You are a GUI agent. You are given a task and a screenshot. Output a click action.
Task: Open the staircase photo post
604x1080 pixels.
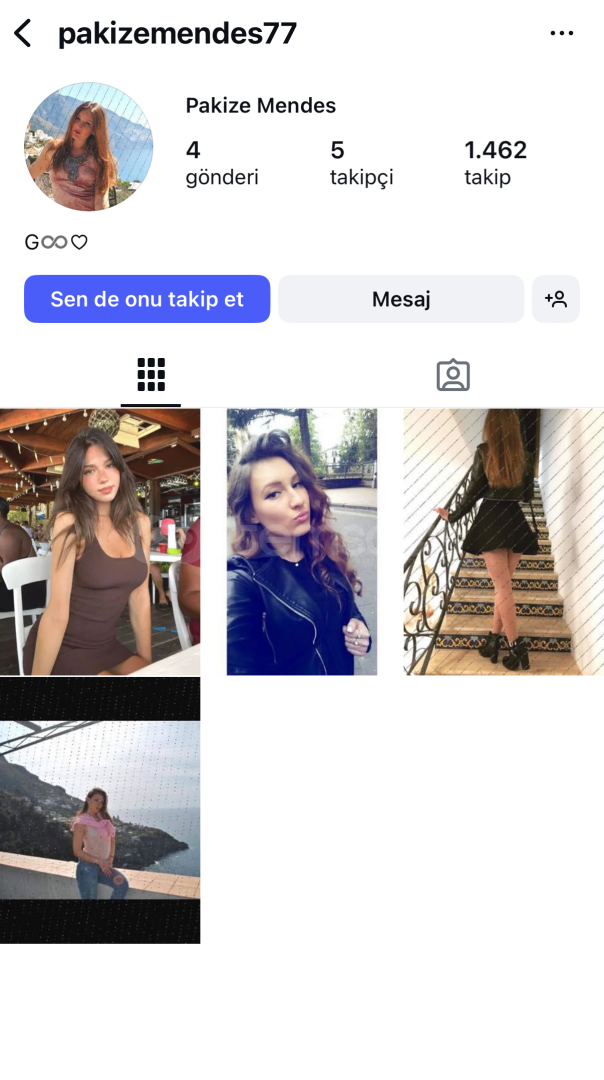coord(503,541)
